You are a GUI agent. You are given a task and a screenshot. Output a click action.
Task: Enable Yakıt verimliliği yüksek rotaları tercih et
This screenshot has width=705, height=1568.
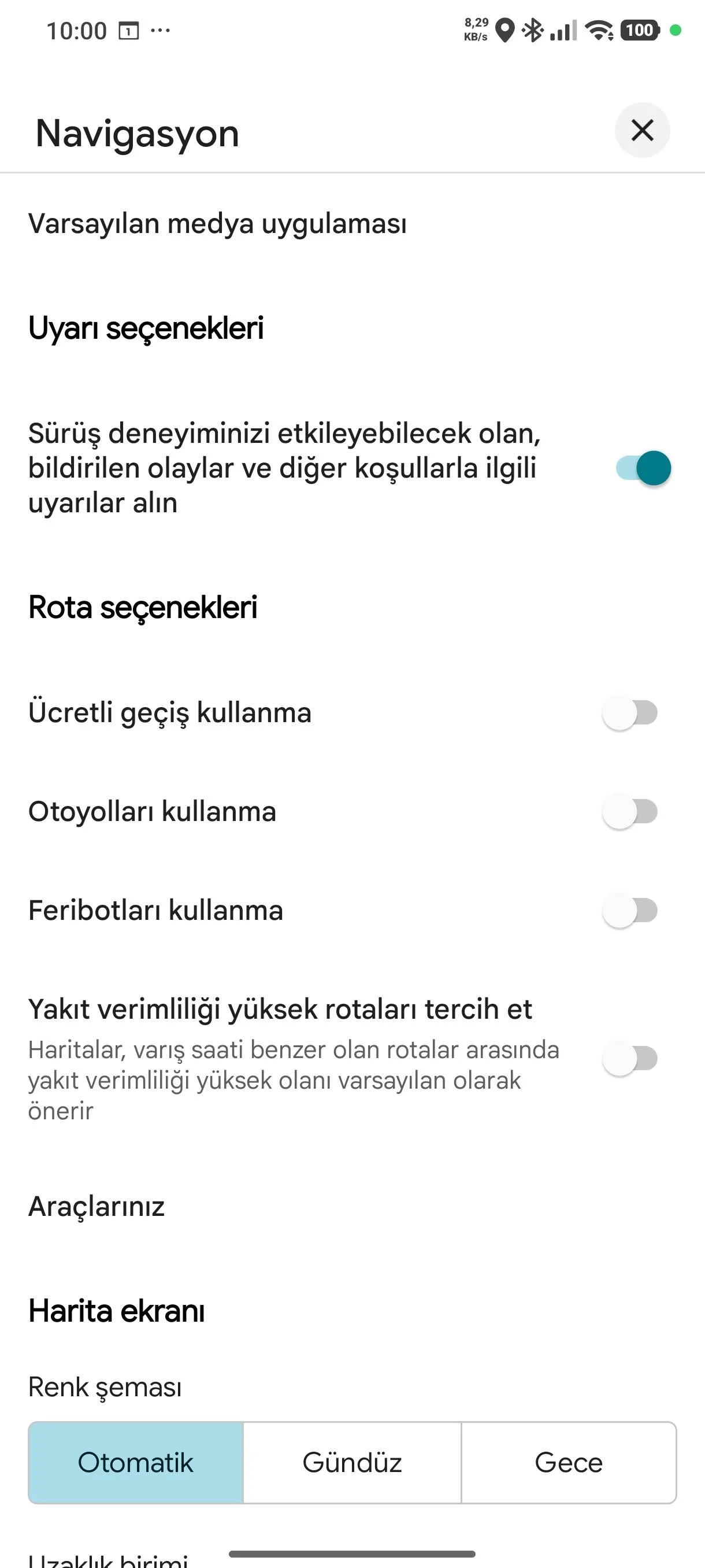[x=630, y=1059]
